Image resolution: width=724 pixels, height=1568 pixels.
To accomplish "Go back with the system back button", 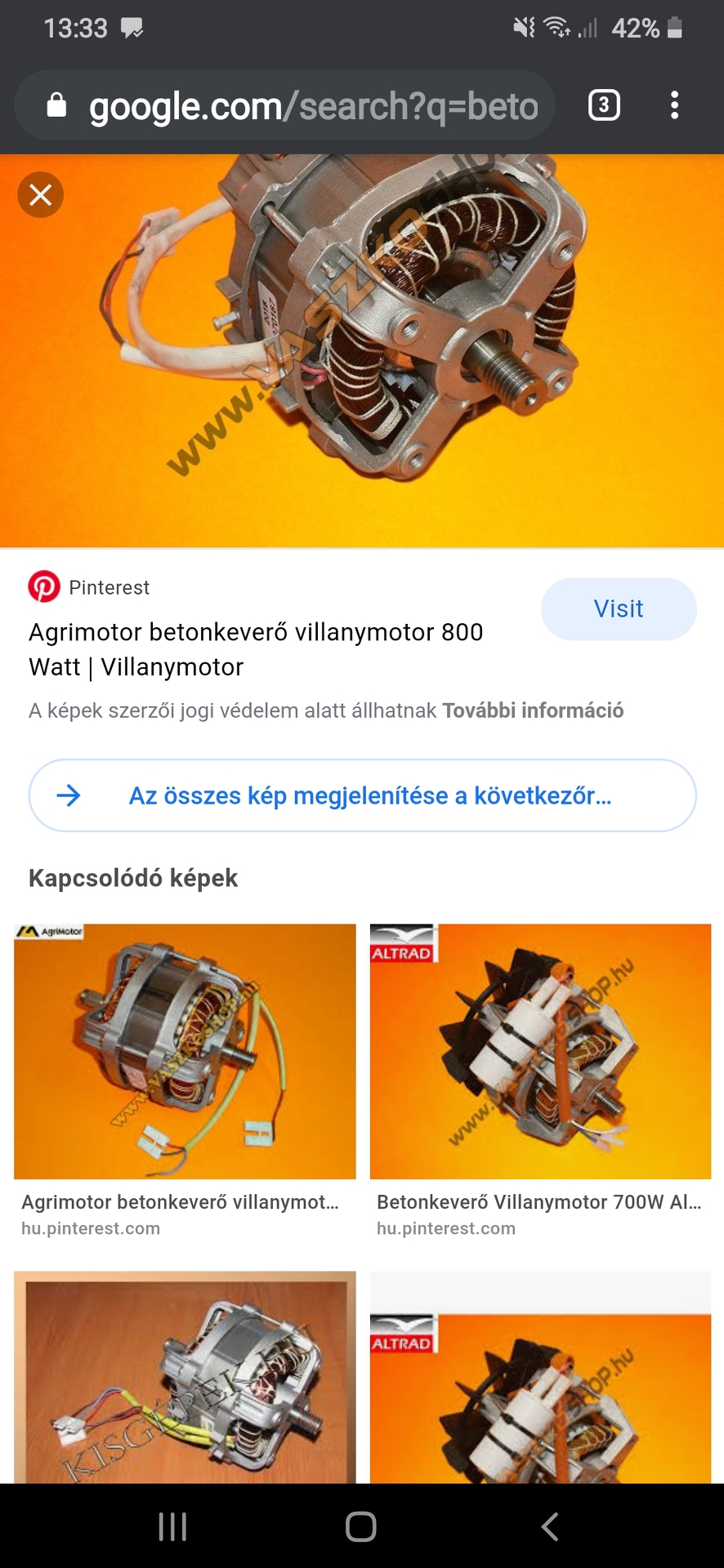I will tap(550, 1526).
